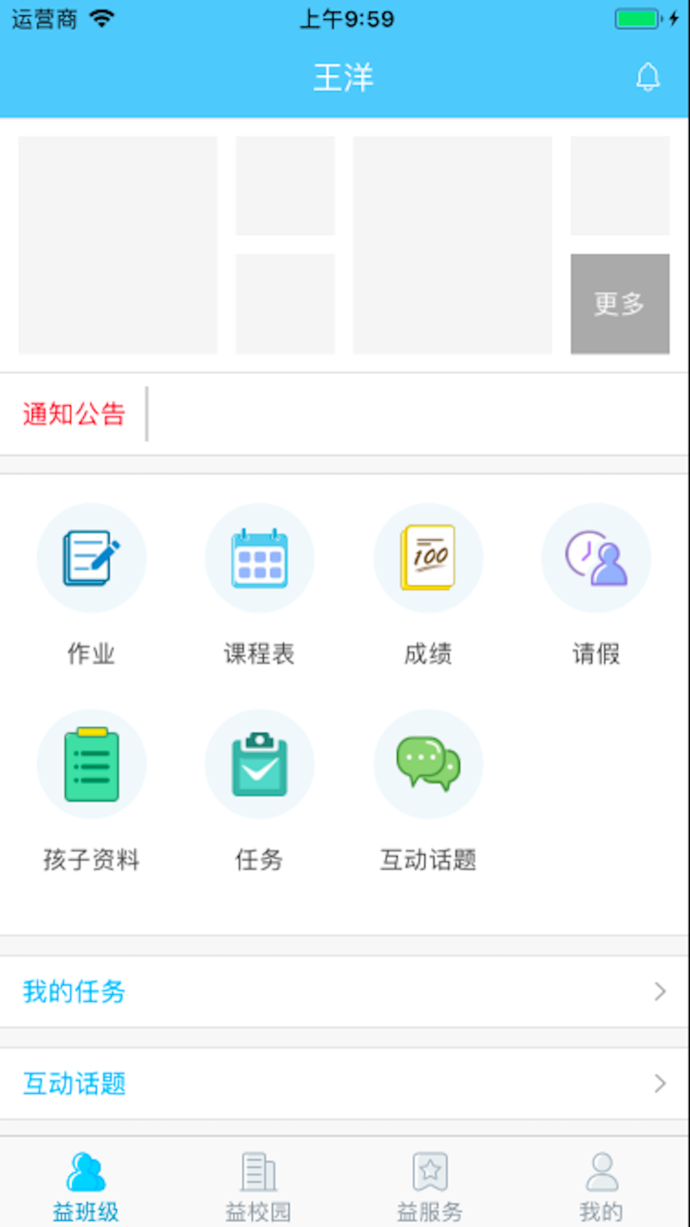690x1227 pixels.
Task: Open the 互动话题 list row
Action: (345, 1084)
